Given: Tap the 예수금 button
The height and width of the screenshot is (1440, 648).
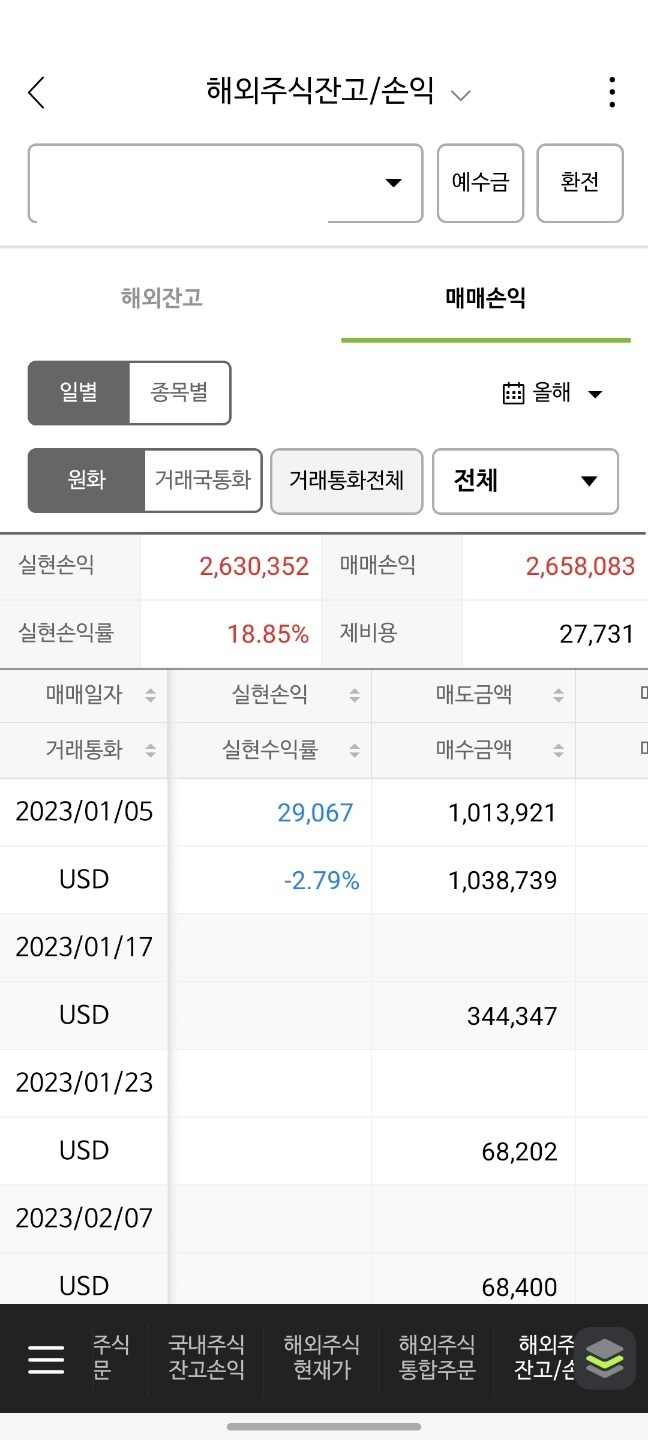Looking at the screenshot, I should coord(480,183).
